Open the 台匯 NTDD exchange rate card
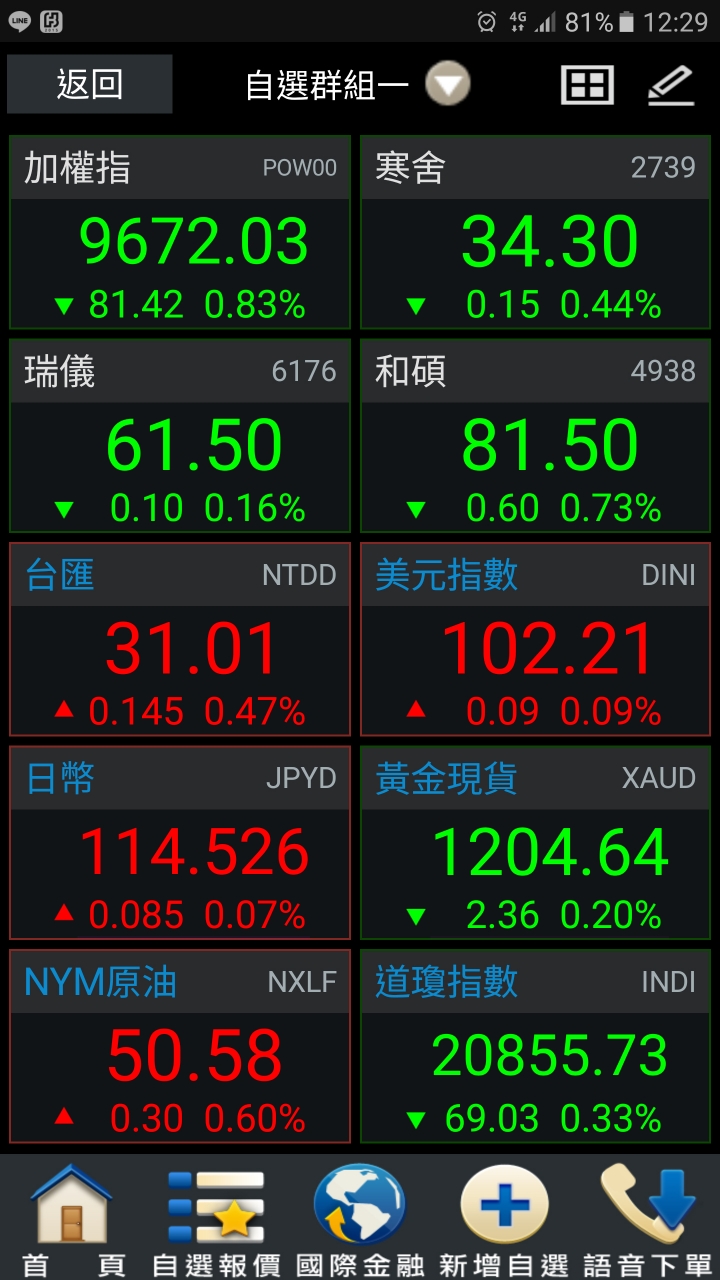The width and height of the screenshot is (720, 1280). coord(180,639)
